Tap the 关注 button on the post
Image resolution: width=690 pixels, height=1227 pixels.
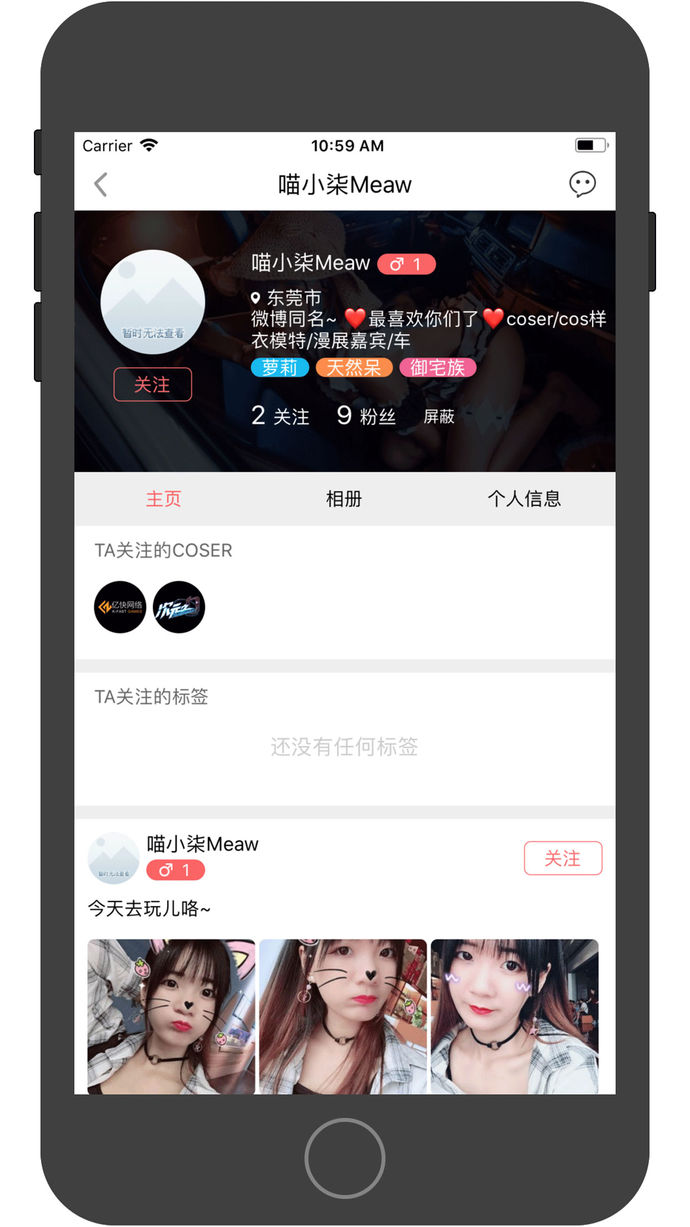click(x=563, y=858)
